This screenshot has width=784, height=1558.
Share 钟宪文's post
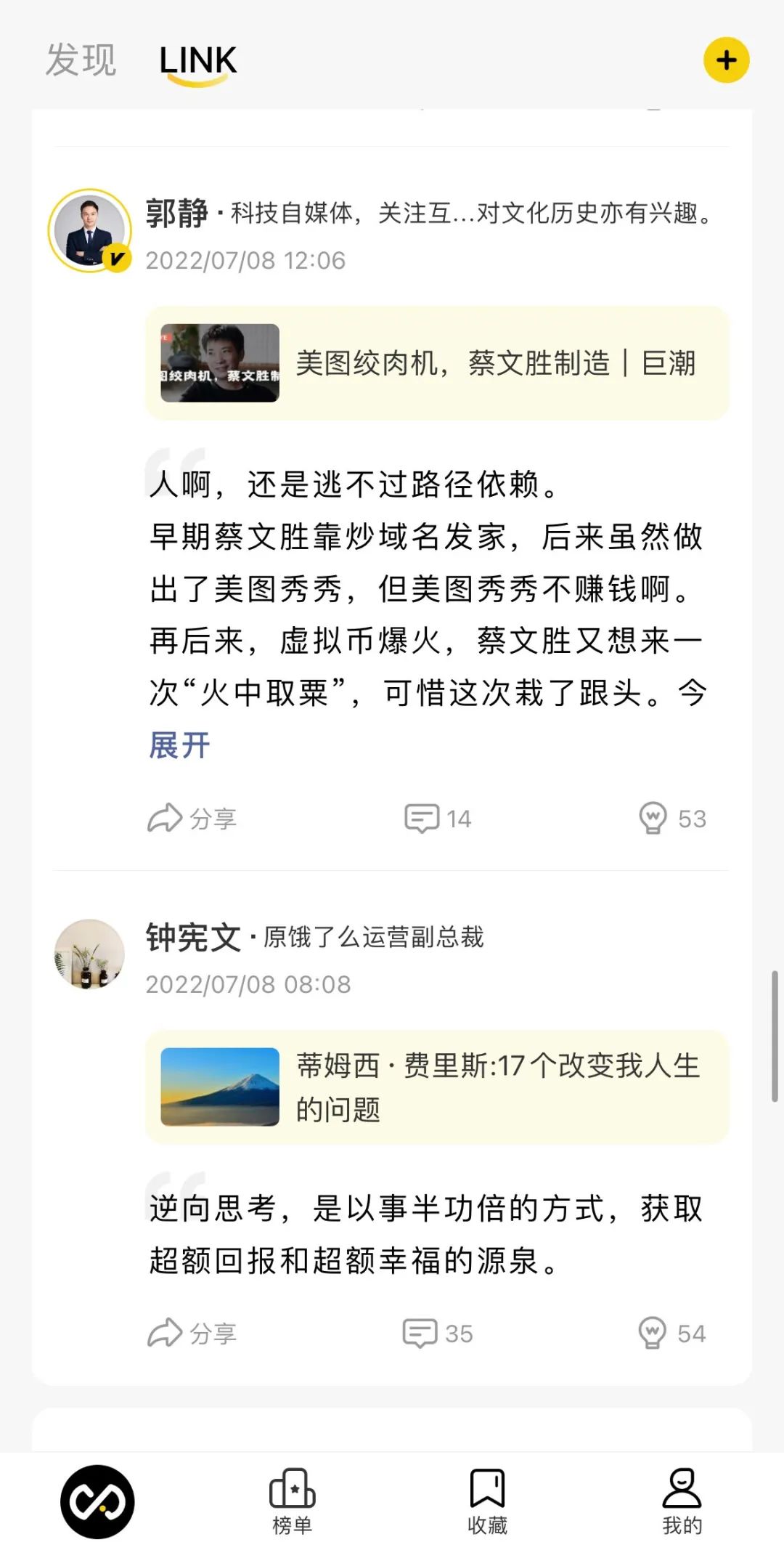[x=192, y=1334]
